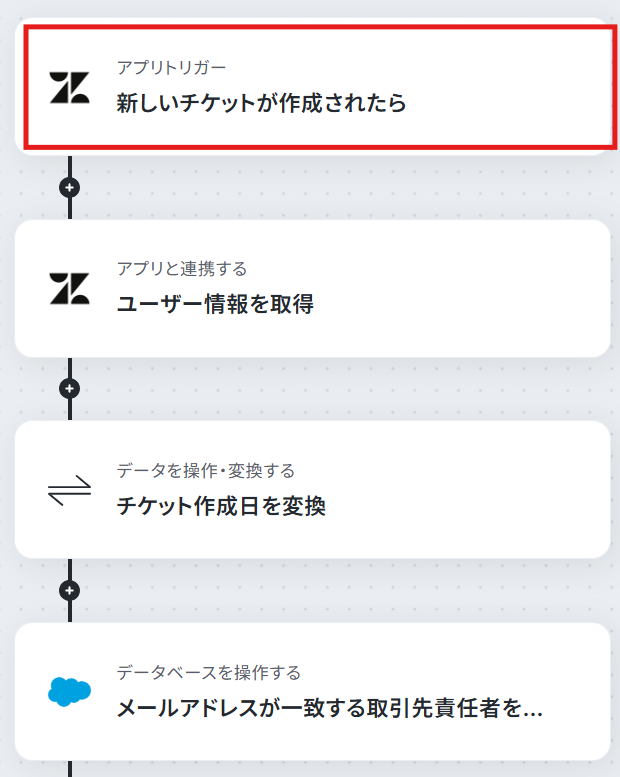The height and width of the screenshot is (777, 620).
Task: Open the ユーザー情報を取得 step card
Action: [x=312, y=288]
